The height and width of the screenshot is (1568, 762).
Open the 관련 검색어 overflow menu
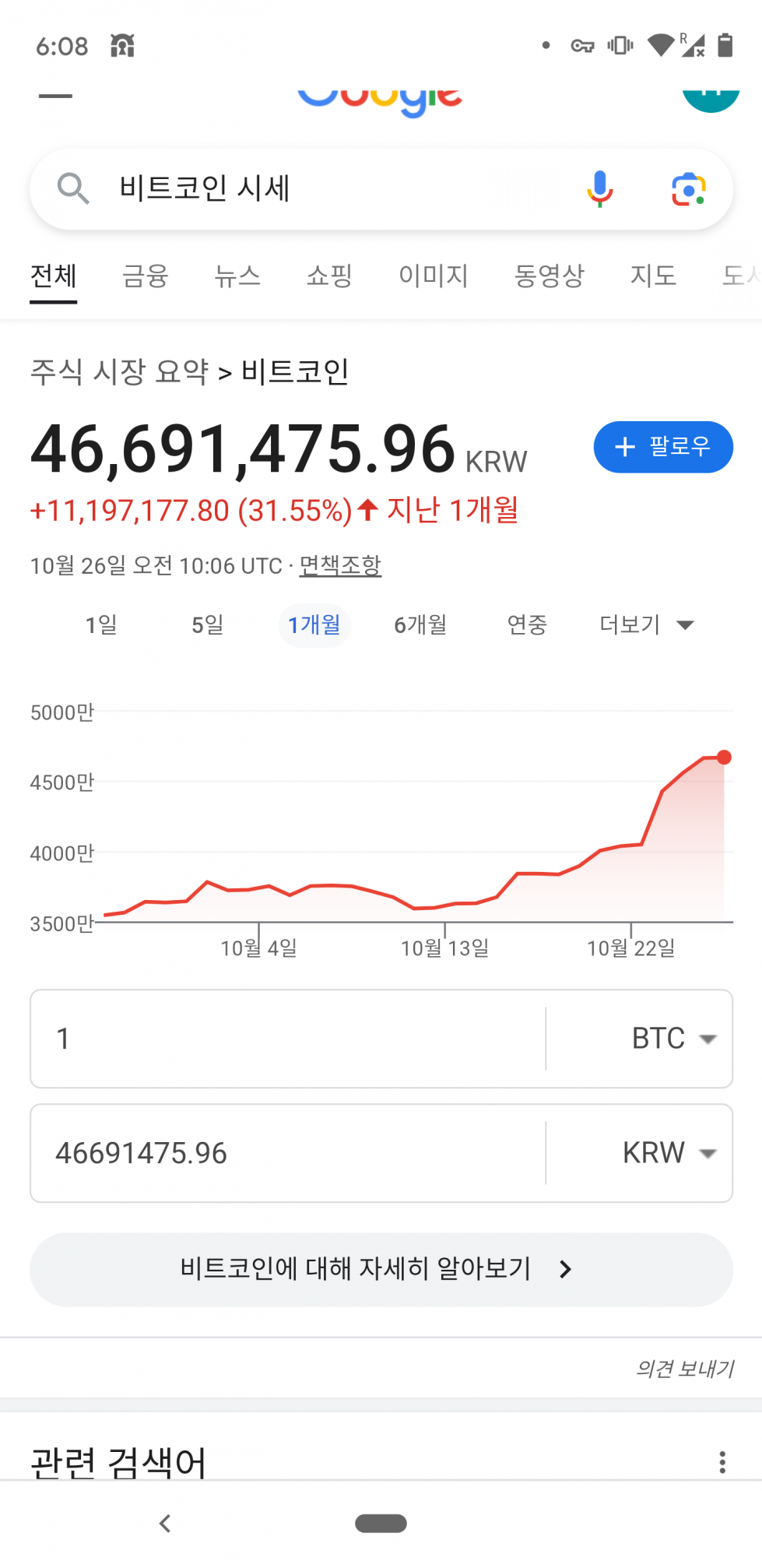(x=722, y=1462)
